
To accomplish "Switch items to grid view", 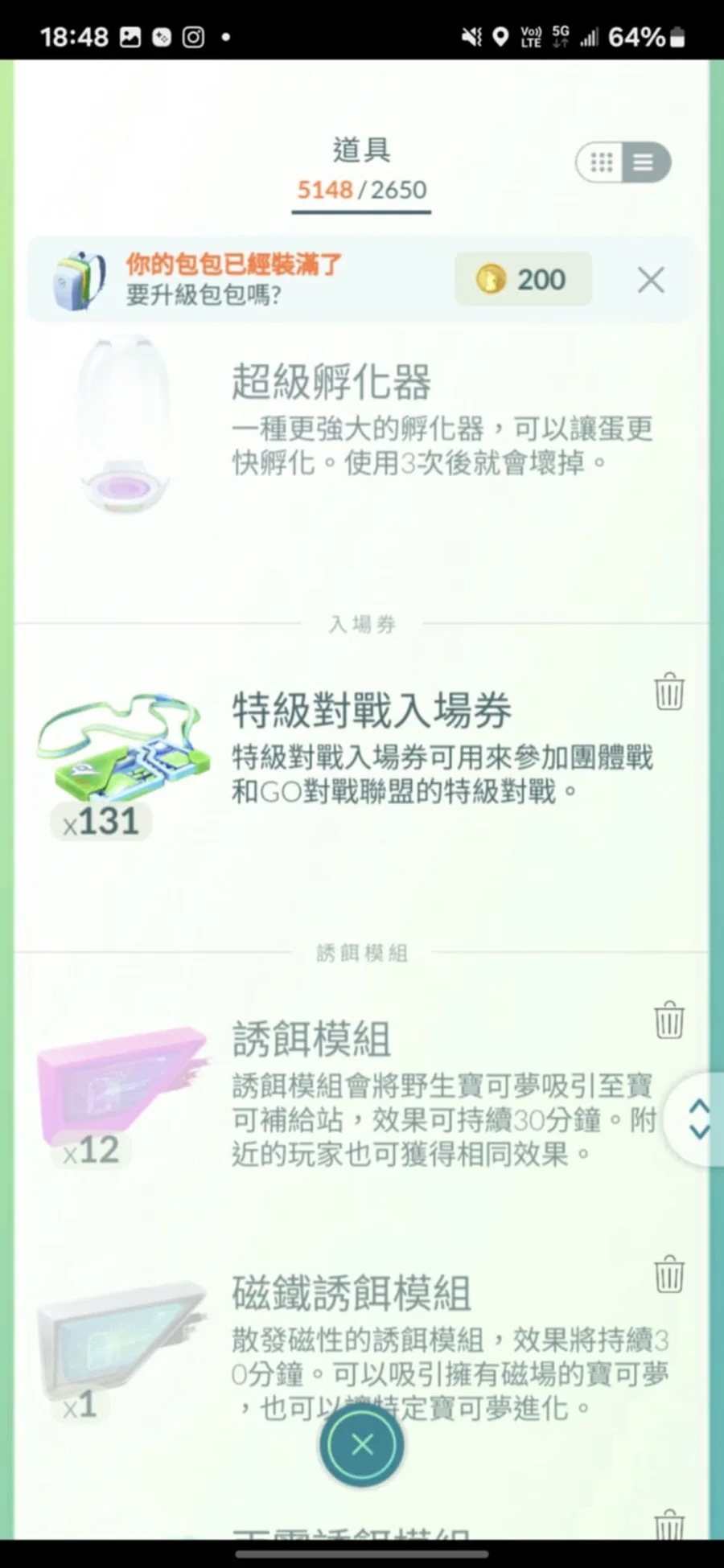I will 601,162.
